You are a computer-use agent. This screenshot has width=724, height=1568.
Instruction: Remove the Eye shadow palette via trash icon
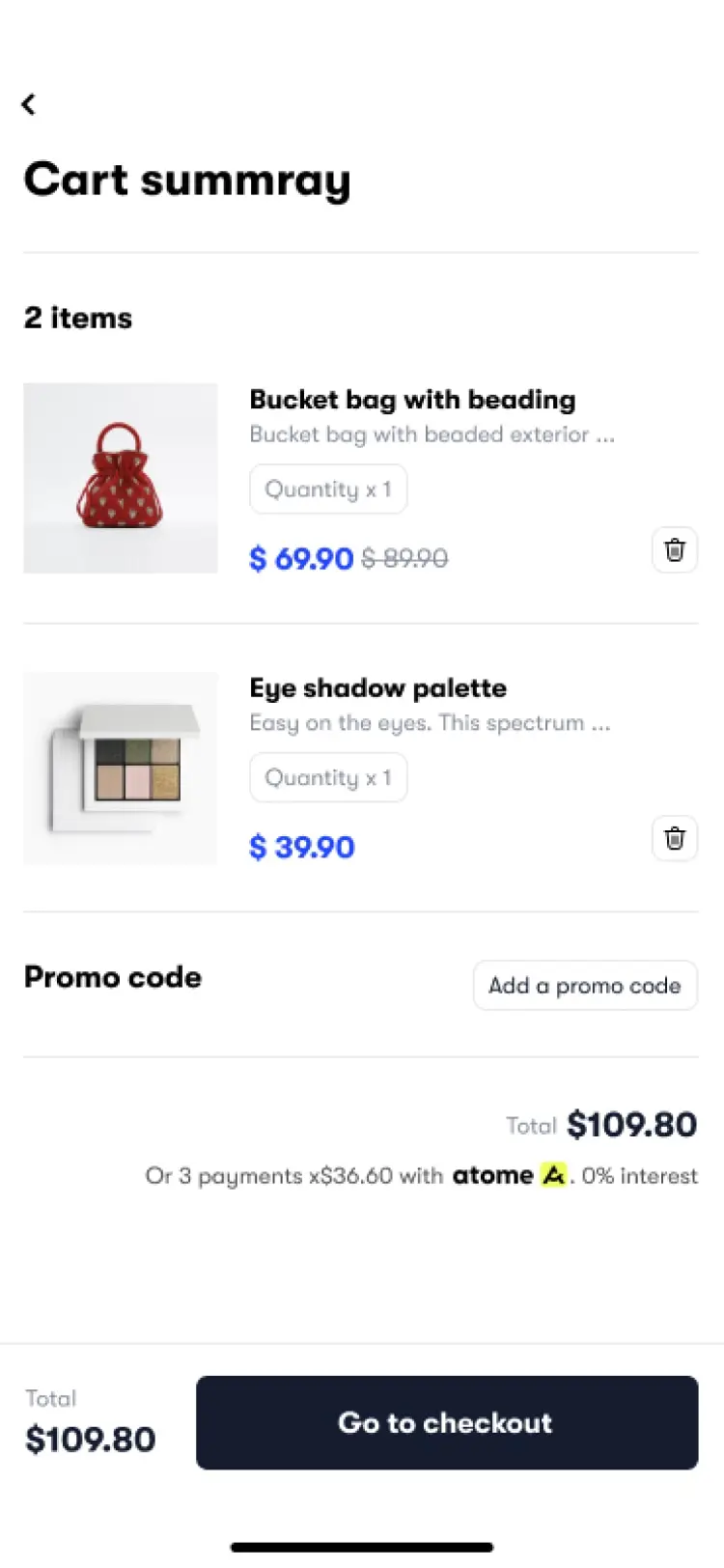coord(674,838)
